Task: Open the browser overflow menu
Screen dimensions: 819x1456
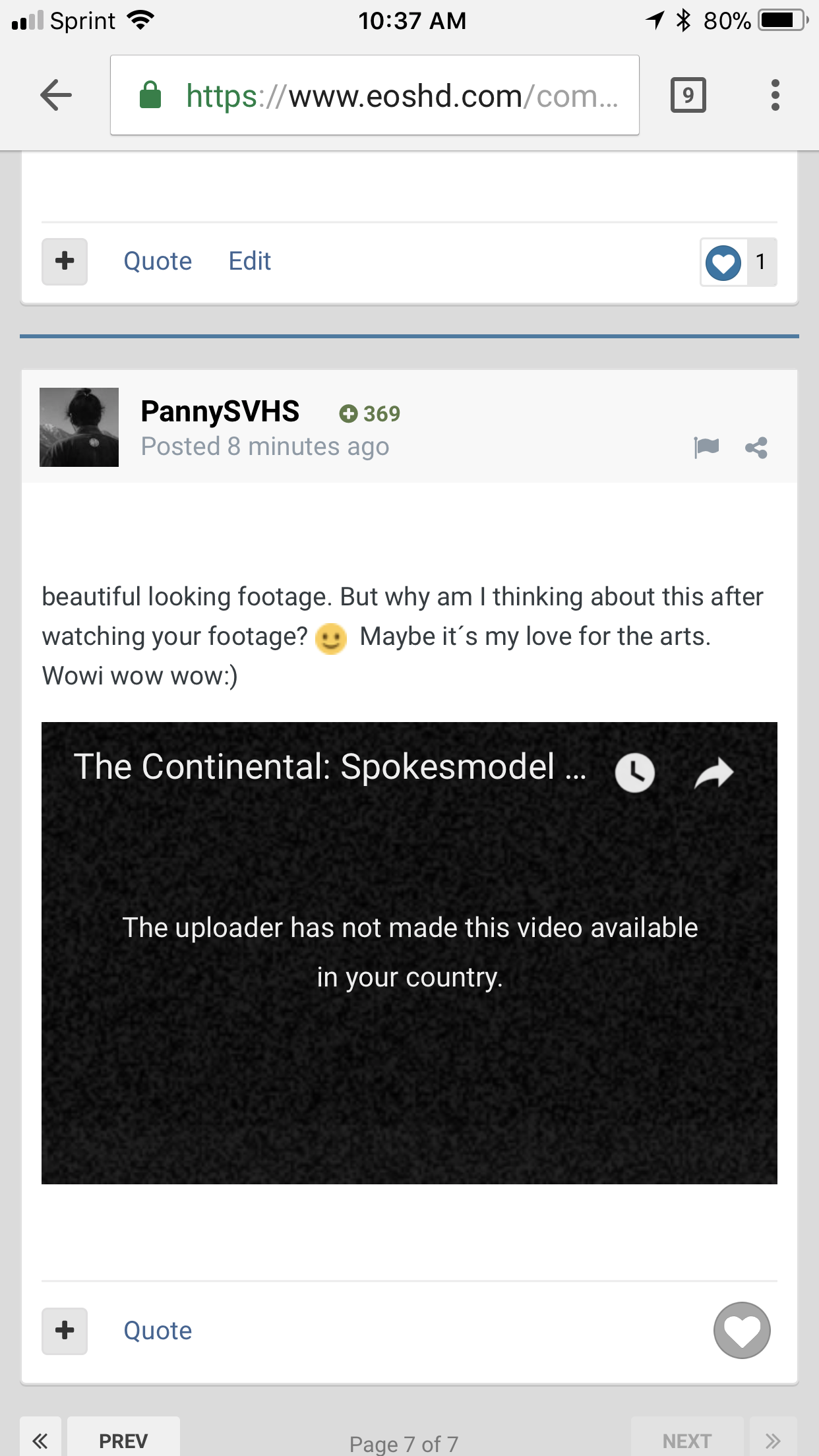Action: [775, 96]
